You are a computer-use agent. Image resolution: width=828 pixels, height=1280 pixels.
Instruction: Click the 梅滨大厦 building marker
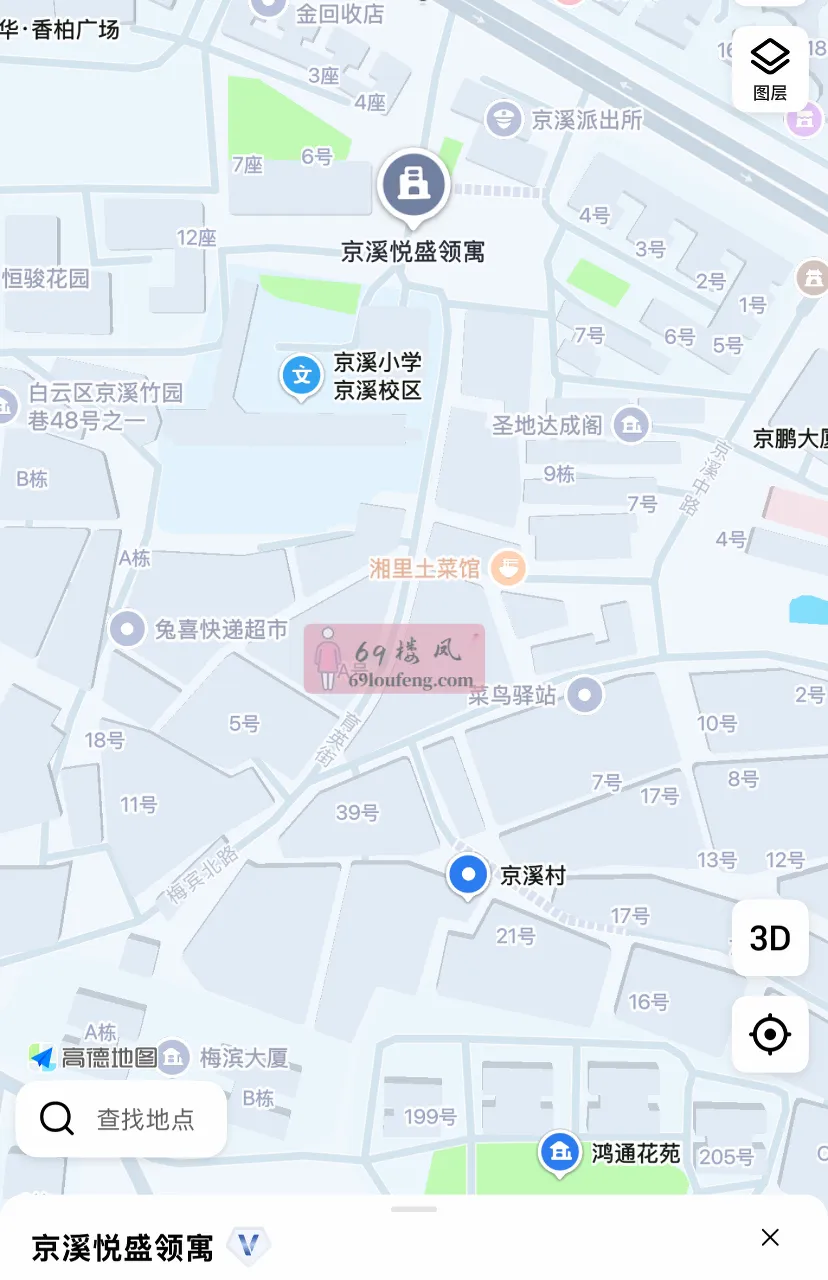172,1057
